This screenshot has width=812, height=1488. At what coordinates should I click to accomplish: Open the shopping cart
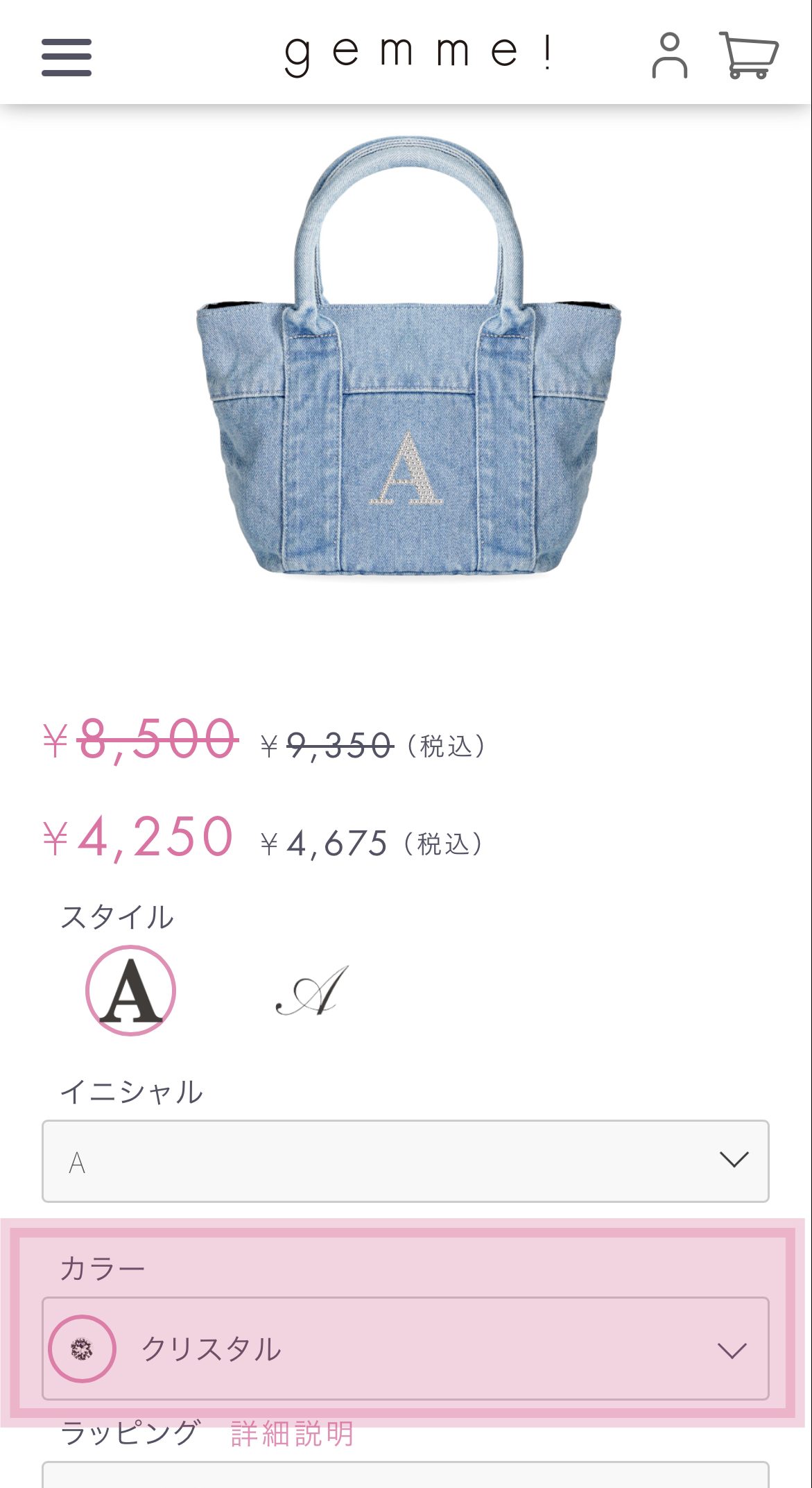coord(748,55)
